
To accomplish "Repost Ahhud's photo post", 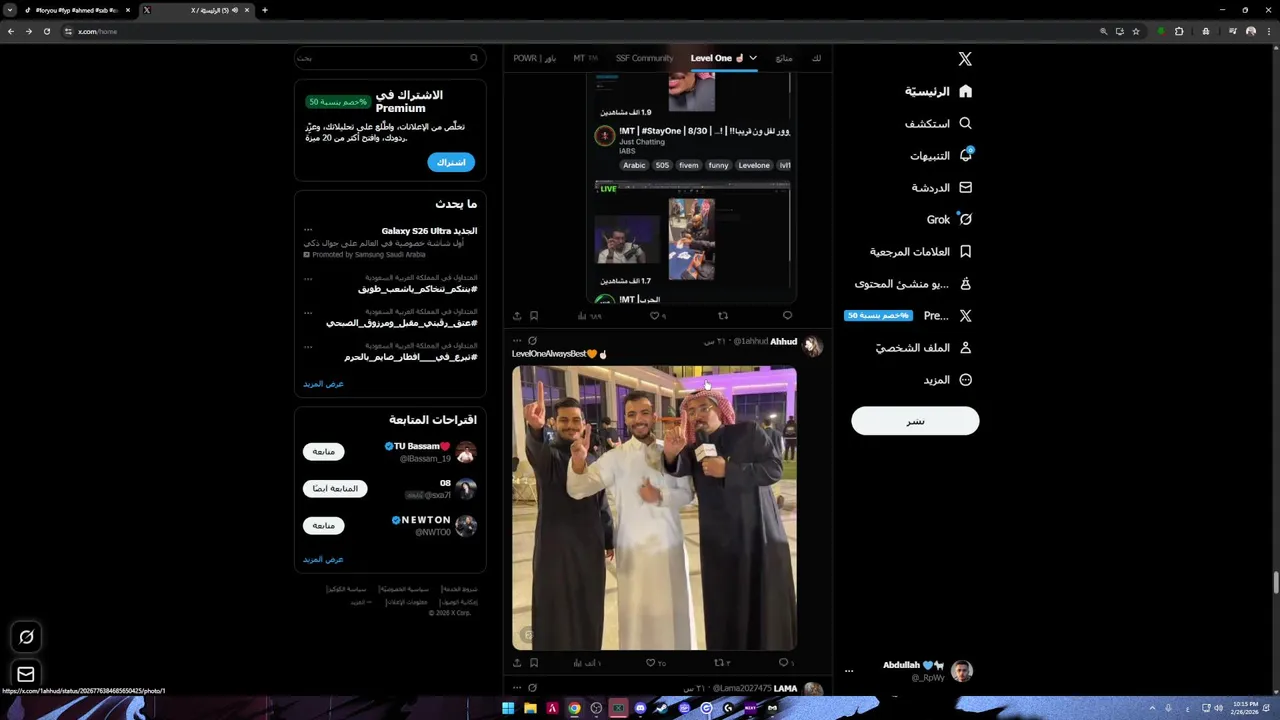I will click(x=718, y=663).
